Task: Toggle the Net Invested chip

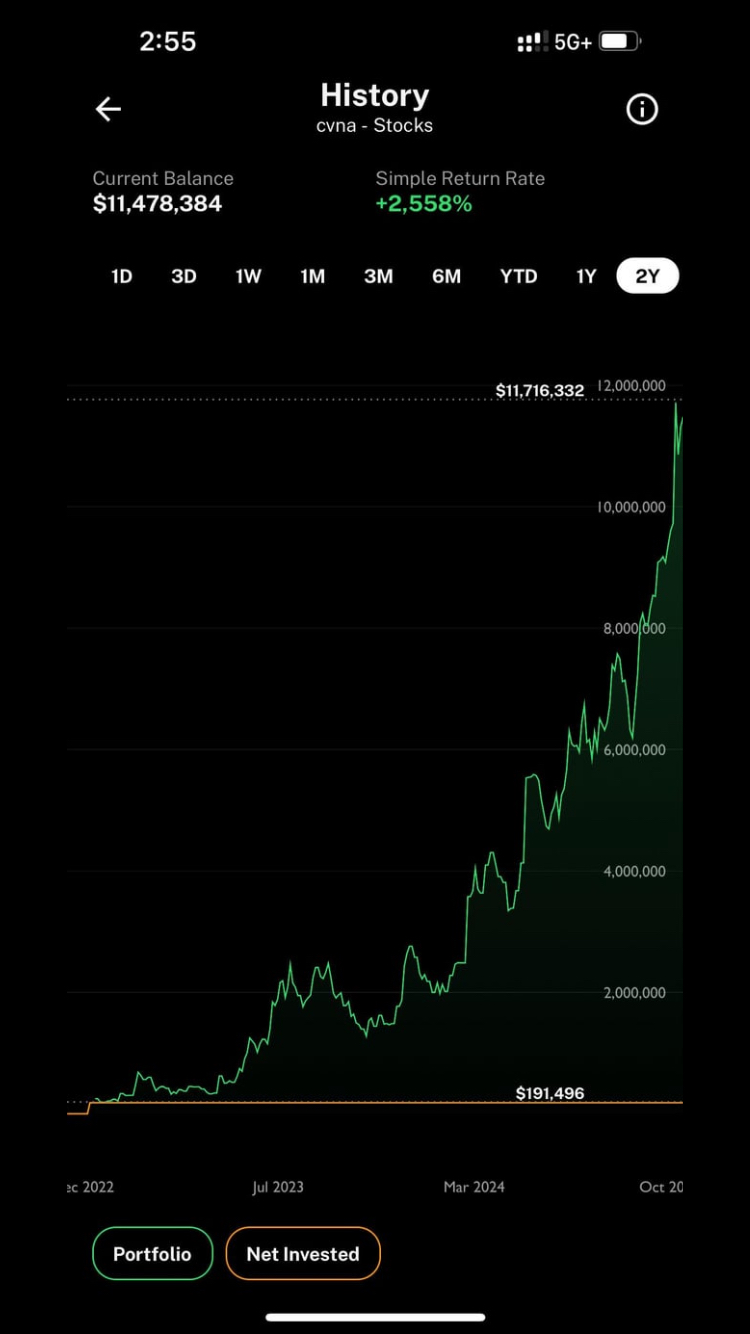Action: (303, 1253)
